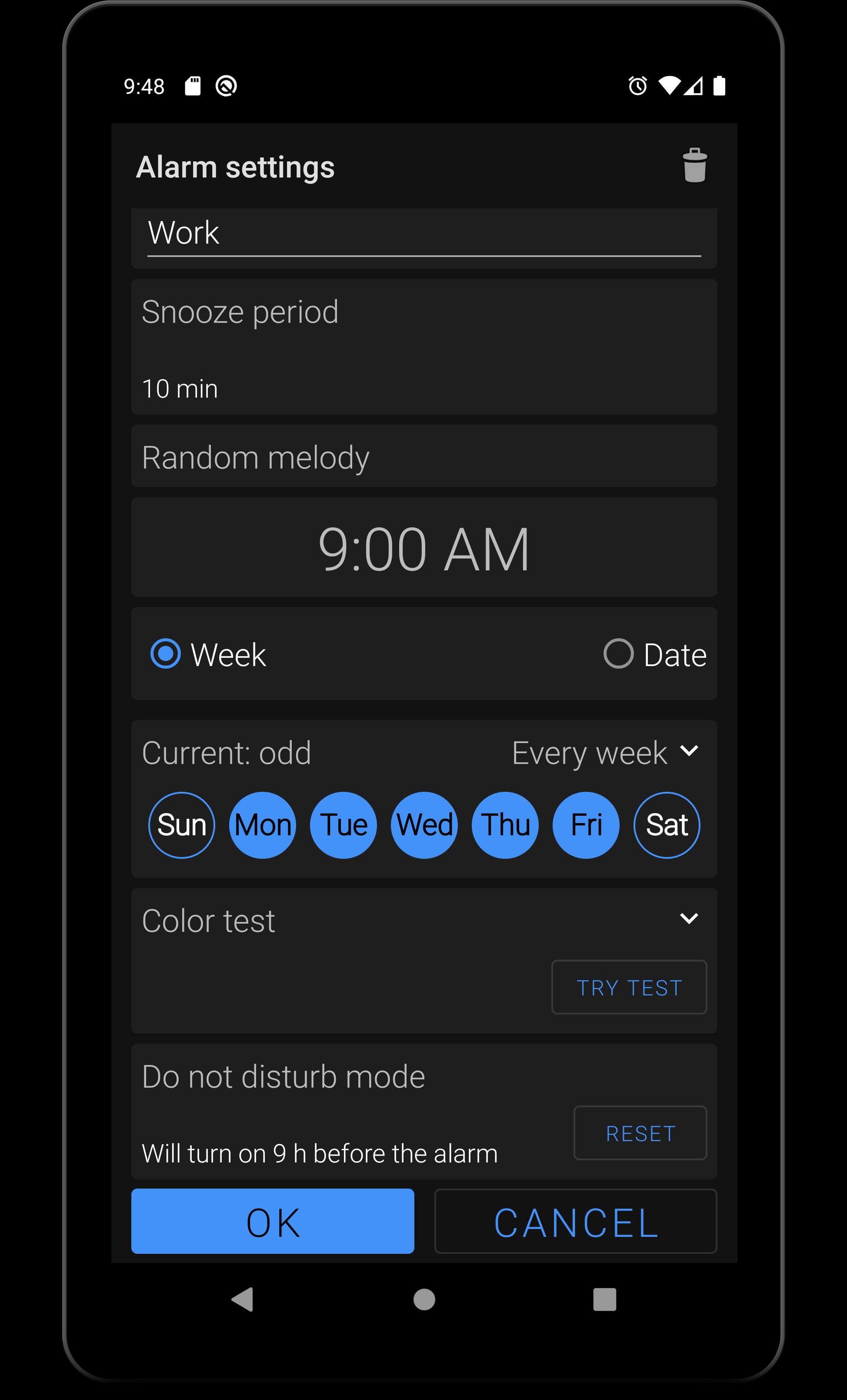Toggle off Tuesday

point(343,825)
